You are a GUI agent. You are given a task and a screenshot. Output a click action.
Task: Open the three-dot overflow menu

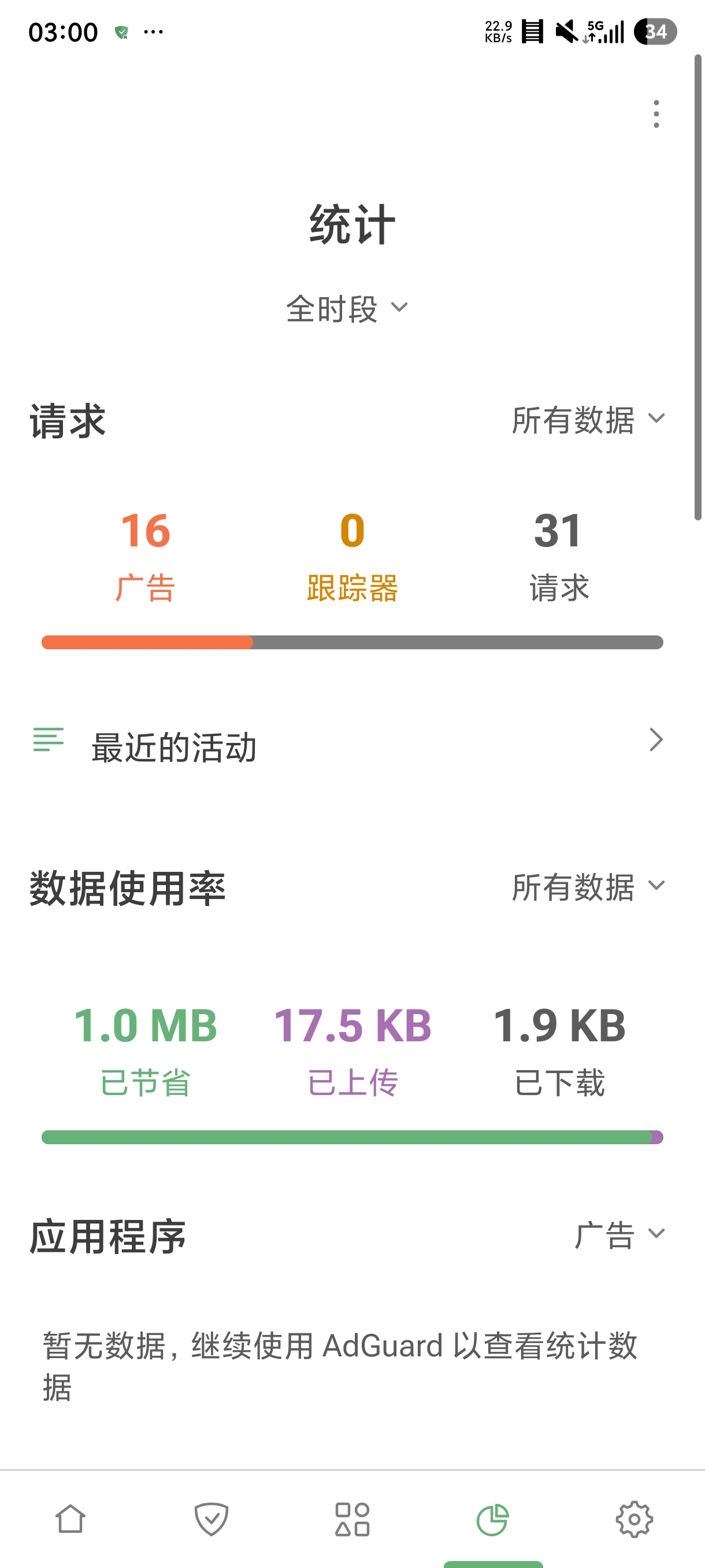[656, 114]
